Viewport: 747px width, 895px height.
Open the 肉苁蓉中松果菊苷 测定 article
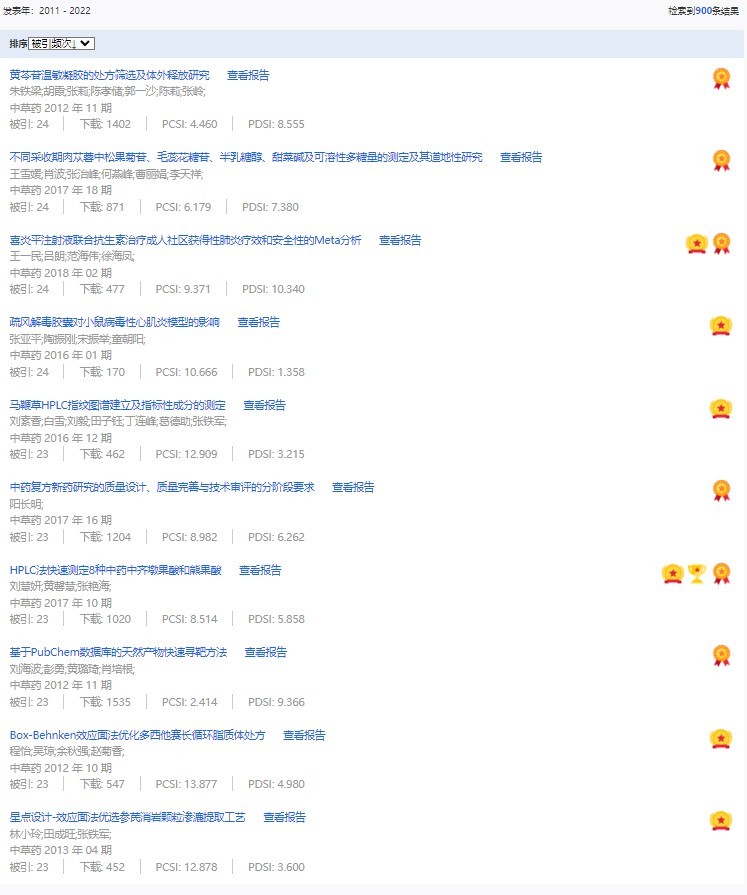pos(246,157)
